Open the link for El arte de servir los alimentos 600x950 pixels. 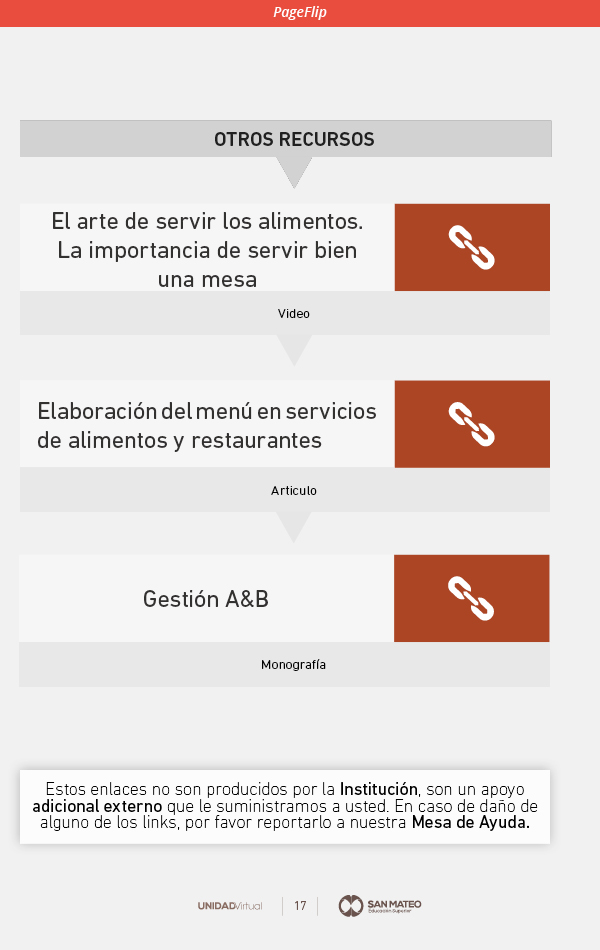tap(472, 248)
